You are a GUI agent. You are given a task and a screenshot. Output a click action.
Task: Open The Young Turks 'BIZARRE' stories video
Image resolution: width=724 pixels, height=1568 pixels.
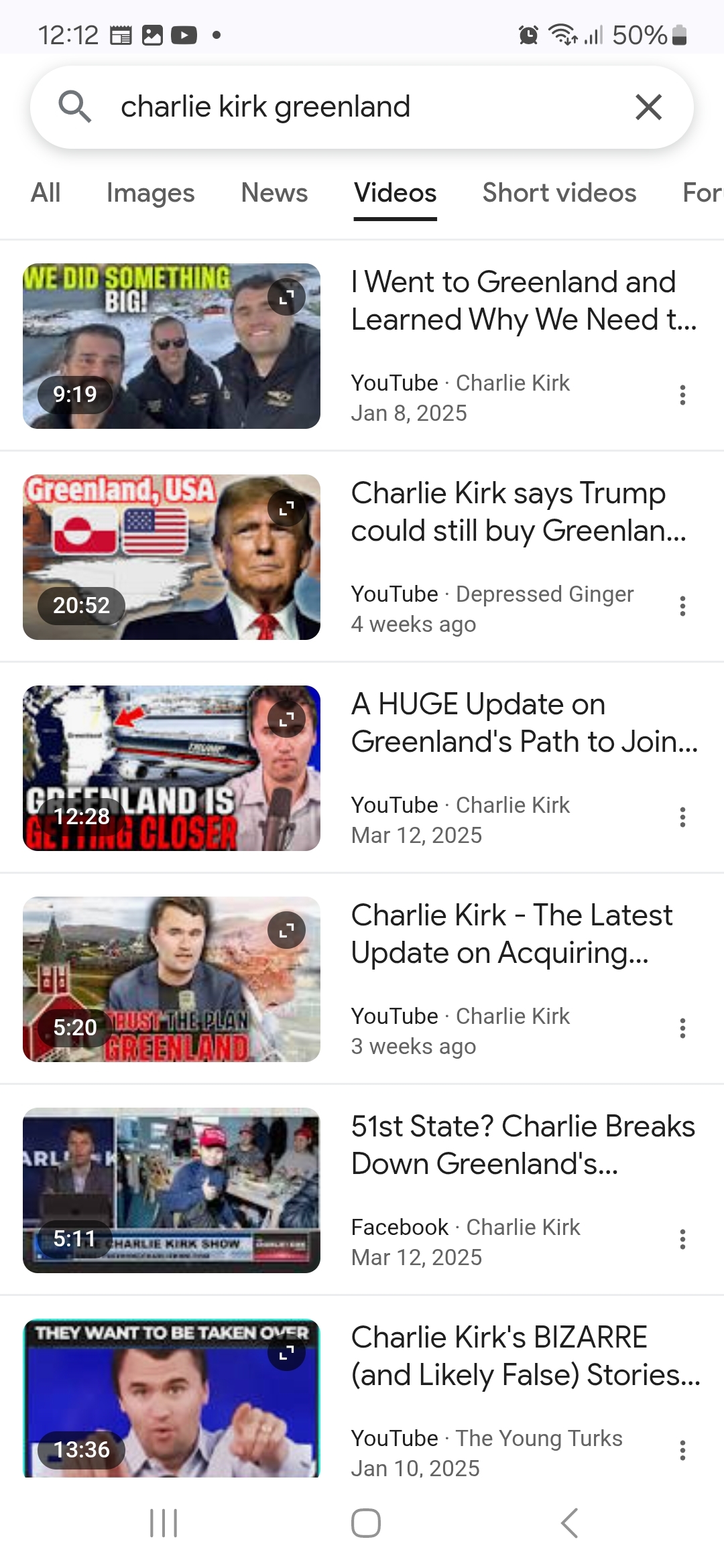point(526,1356)
